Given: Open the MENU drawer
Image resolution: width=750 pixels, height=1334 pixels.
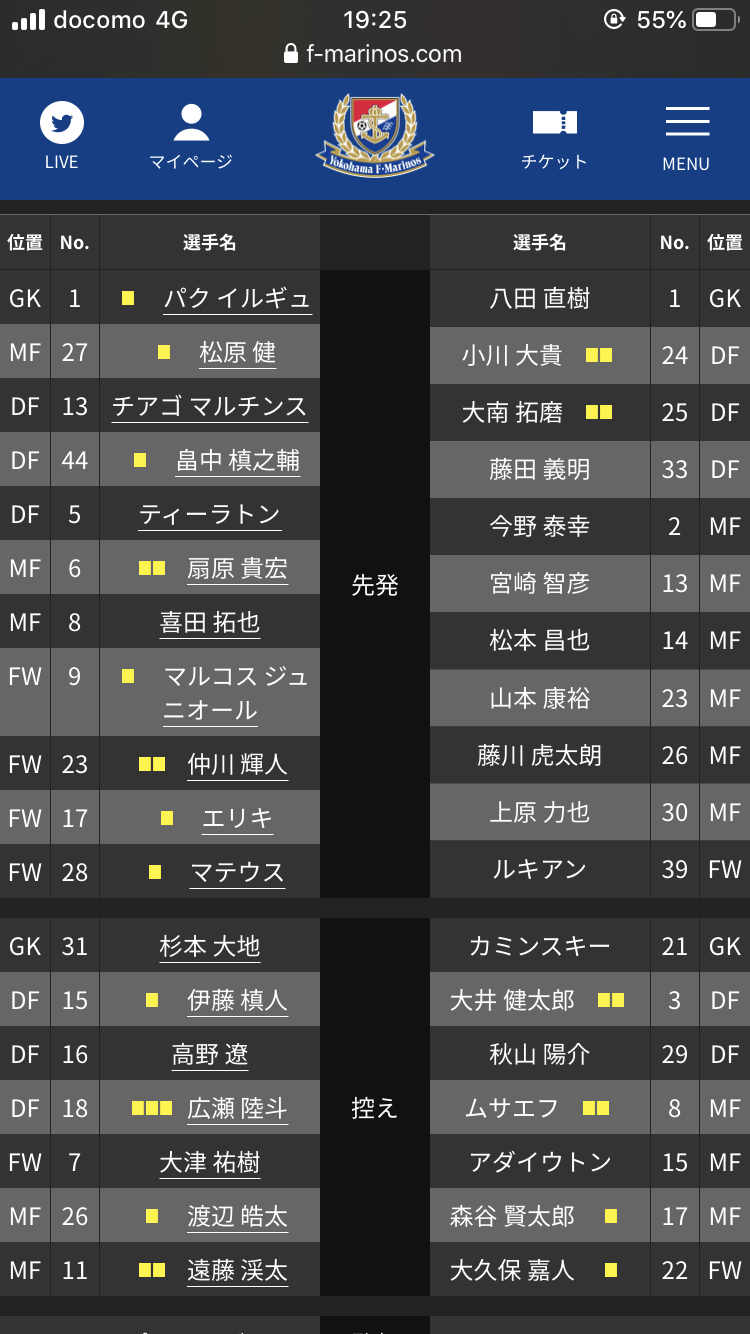Looking at the screenshot, I should pos(686,137).
